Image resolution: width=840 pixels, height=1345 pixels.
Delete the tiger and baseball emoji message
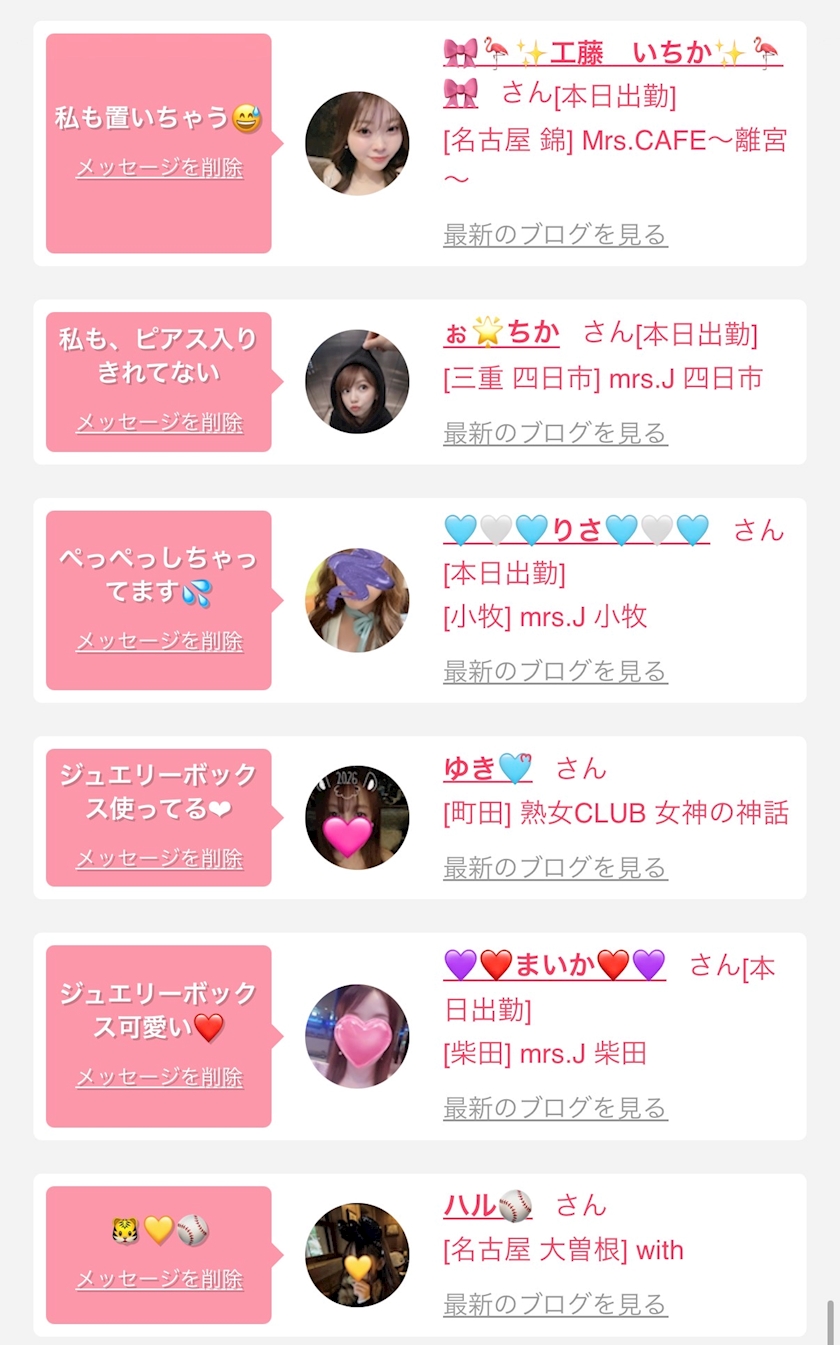click(159, 1279)
